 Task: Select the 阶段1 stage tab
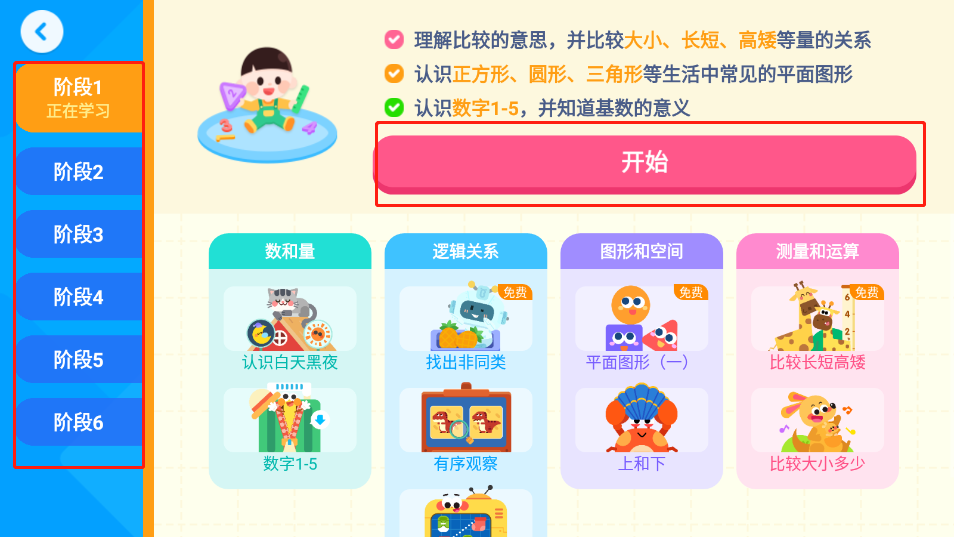pos(79,97)
